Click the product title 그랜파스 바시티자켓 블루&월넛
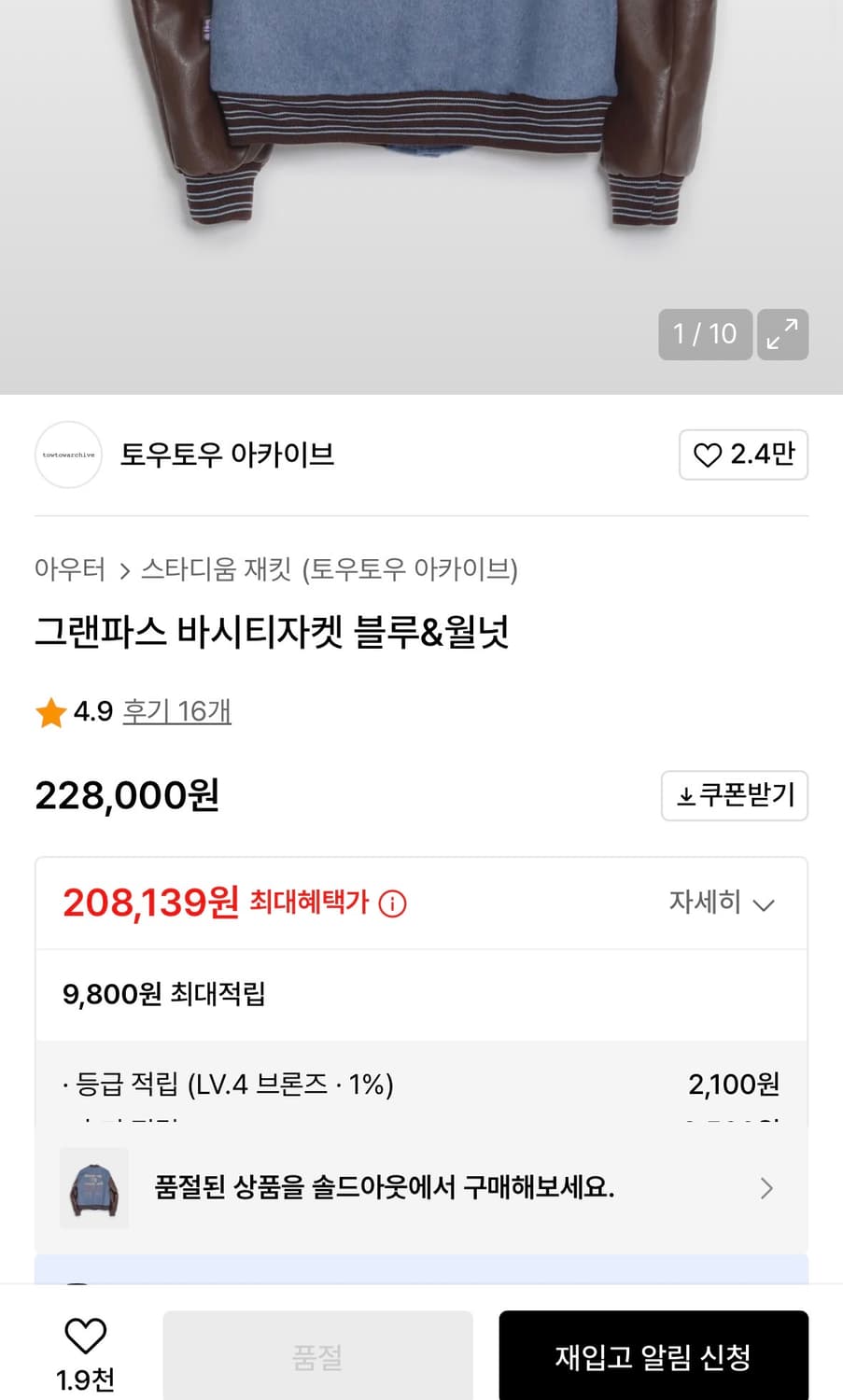The width and height of the screenshot is (843, 1400). (274, 633)
